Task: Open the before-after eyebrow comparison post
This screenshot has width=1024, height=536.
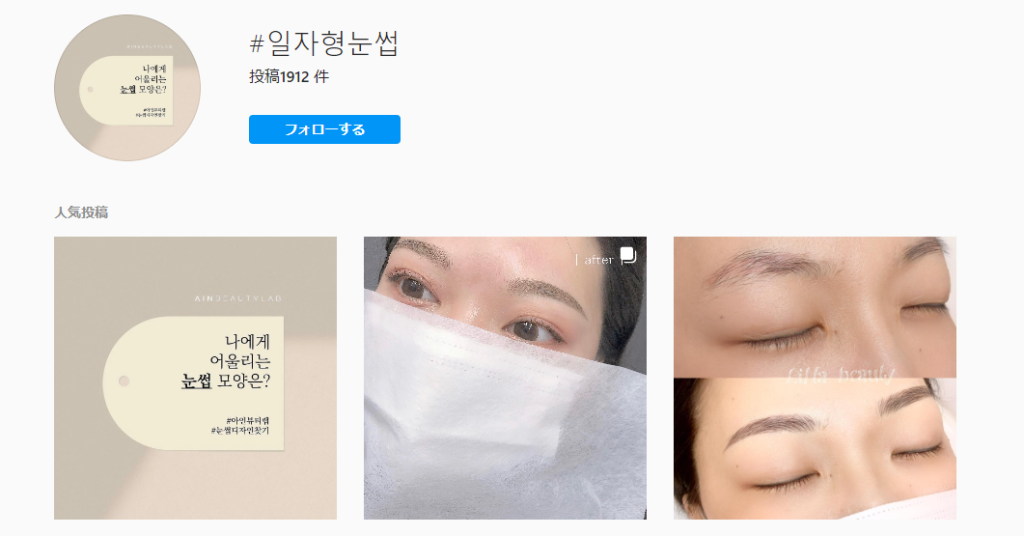Action: click(814, 378)
